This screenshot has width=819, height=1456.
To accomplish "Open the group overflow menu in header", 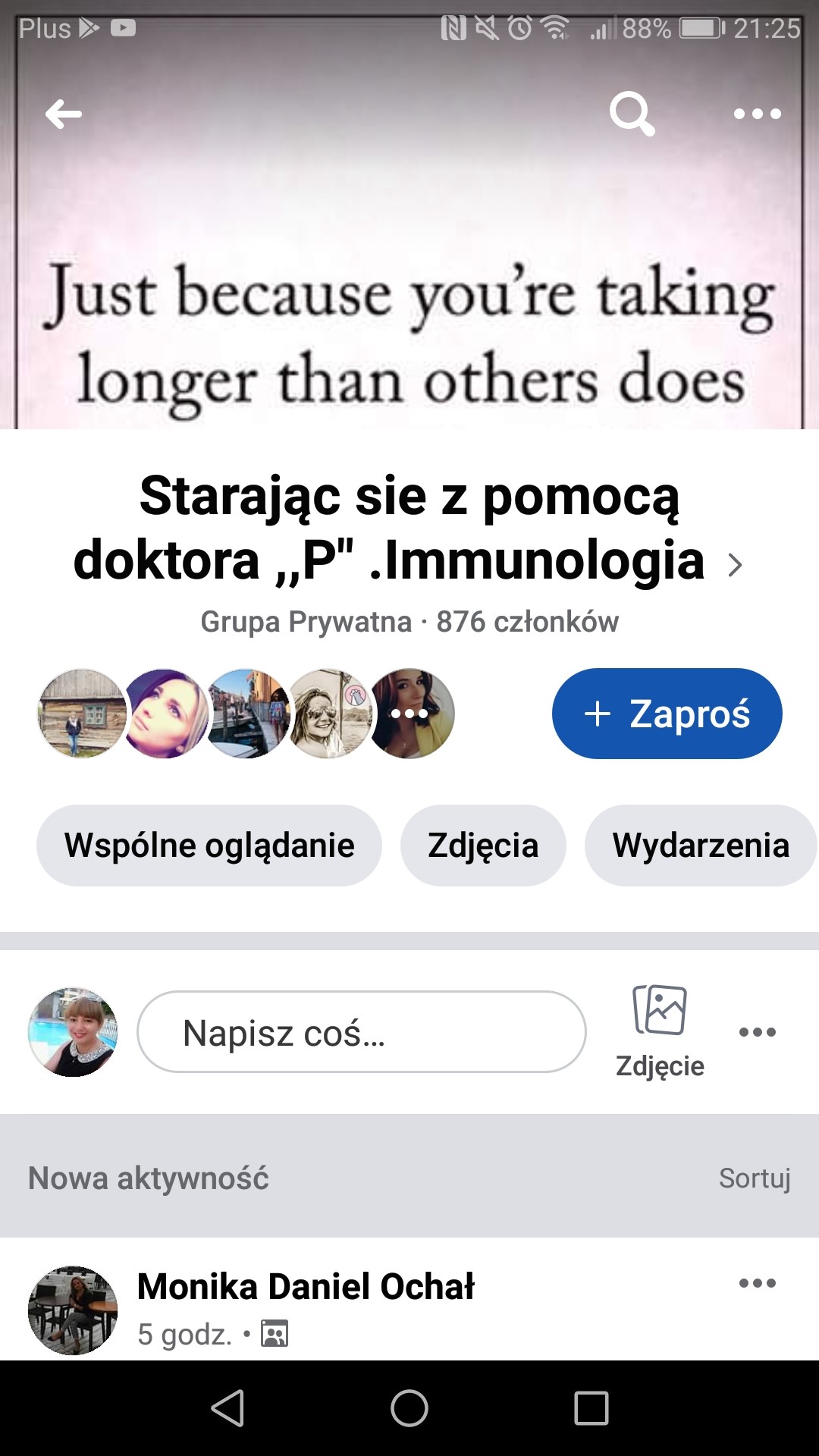I will coord(757,115).
